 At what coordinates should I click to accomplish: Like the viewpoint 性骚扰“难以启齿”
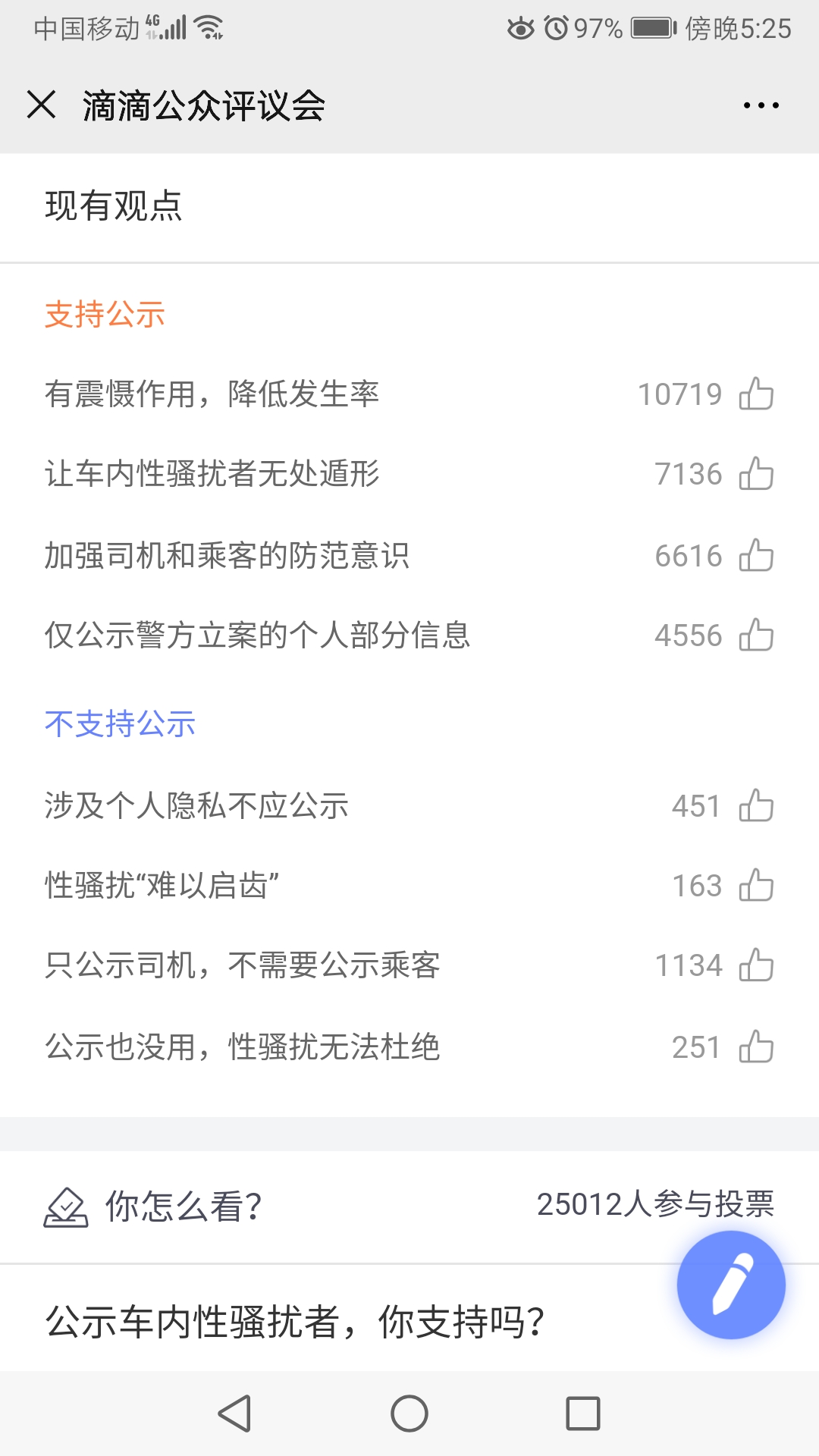pos(756,885)
